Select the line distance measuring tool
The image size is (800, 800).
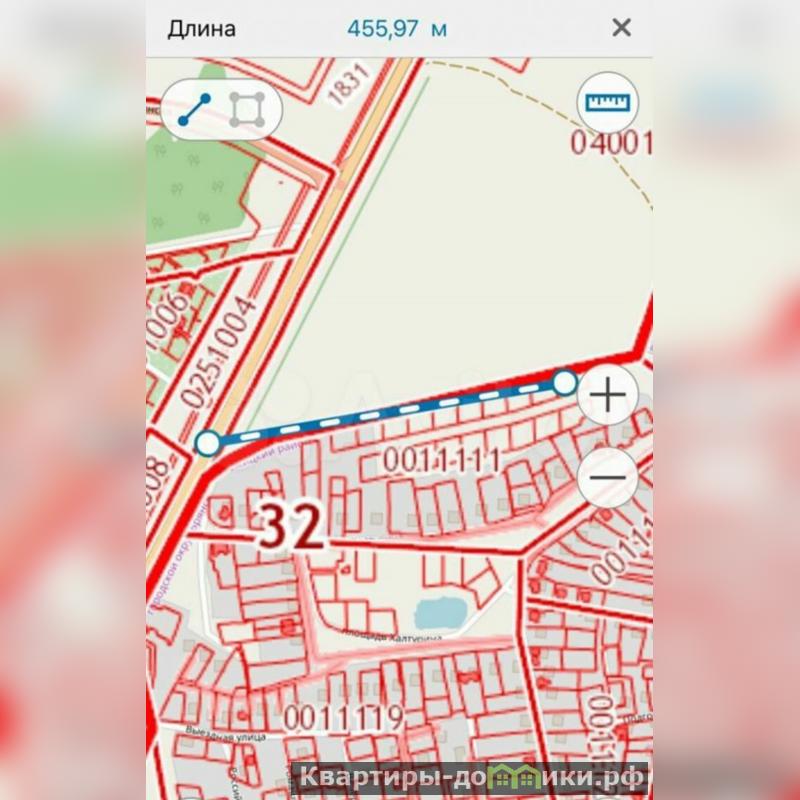[x=195, y=109]
